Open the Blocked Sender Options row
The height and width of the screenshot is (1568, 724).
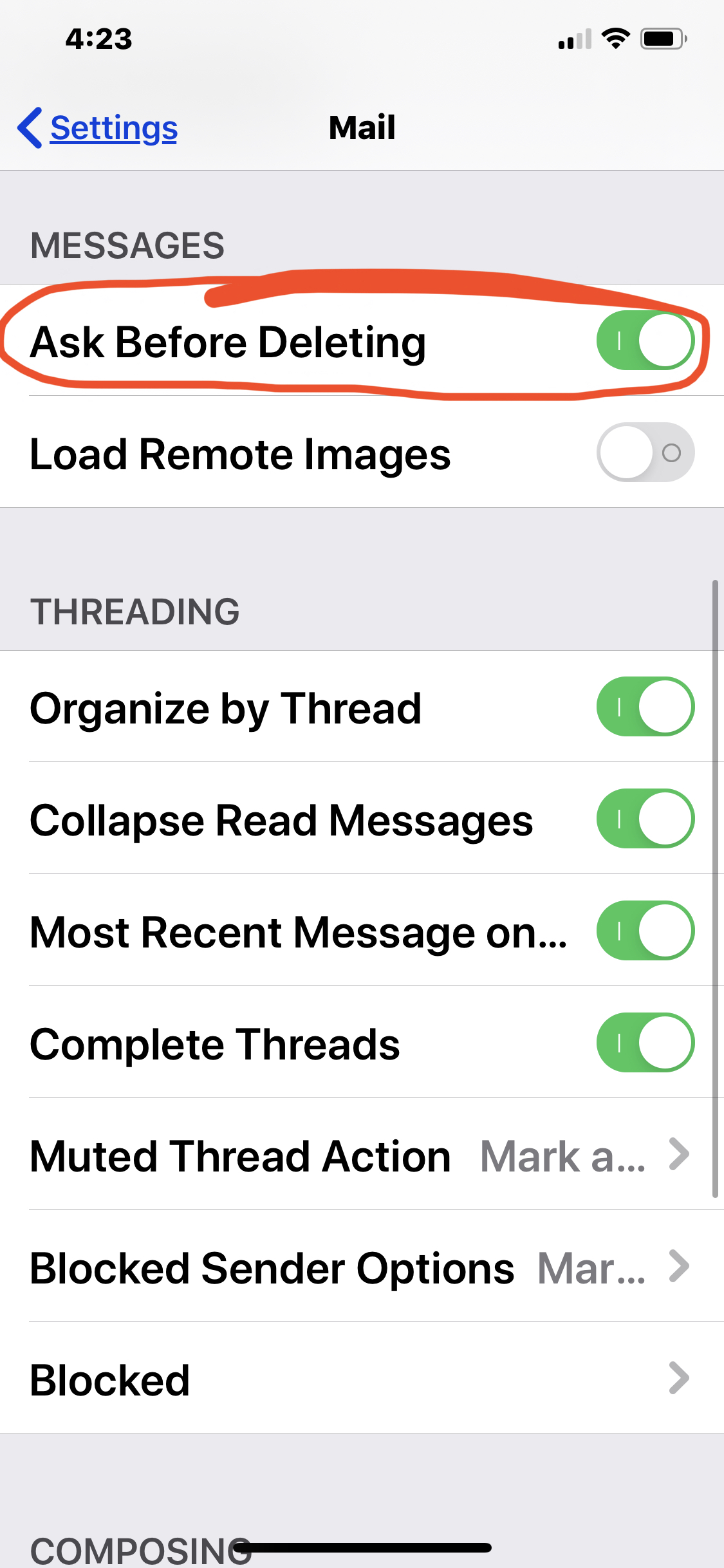(362, 1267)
